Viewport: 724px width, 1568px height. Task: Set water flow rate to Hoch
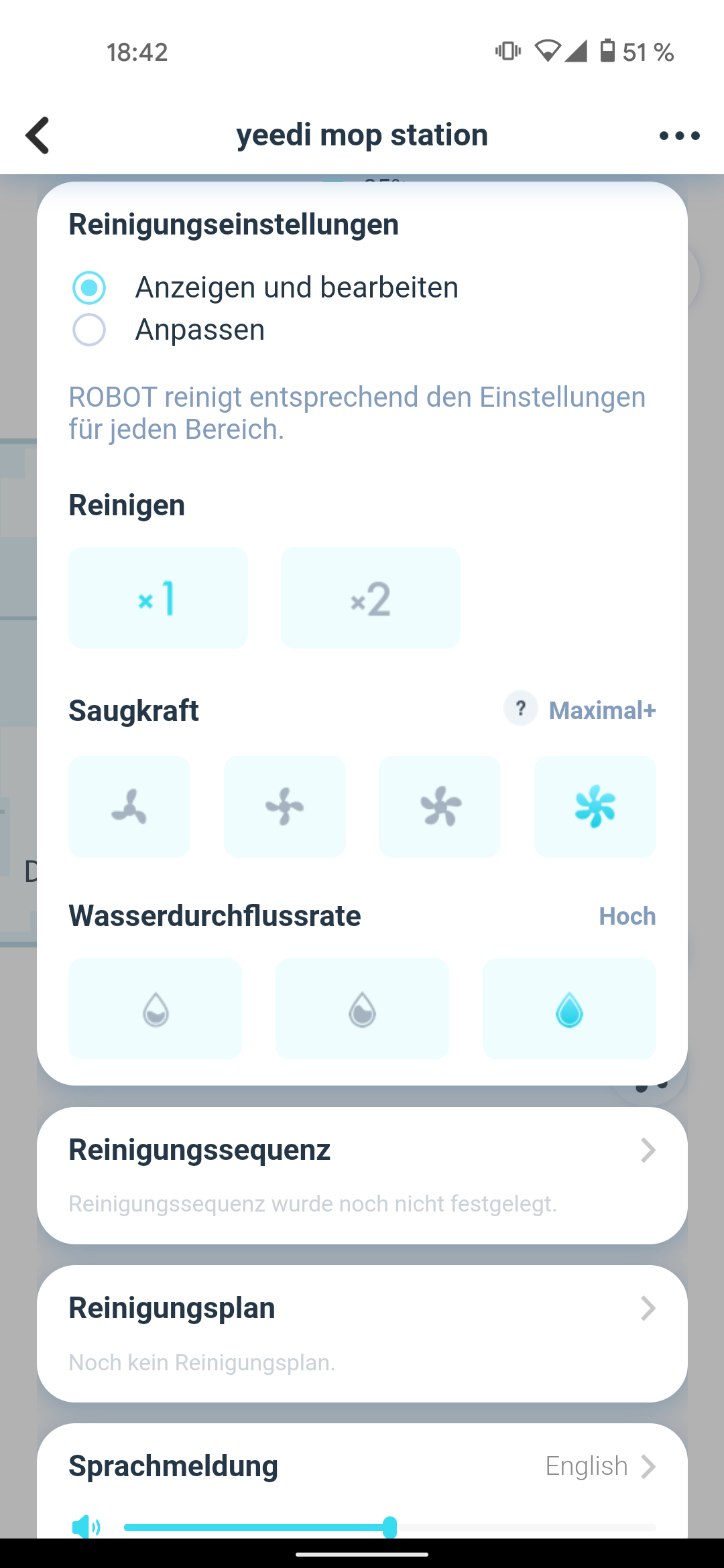[569, 1009]
